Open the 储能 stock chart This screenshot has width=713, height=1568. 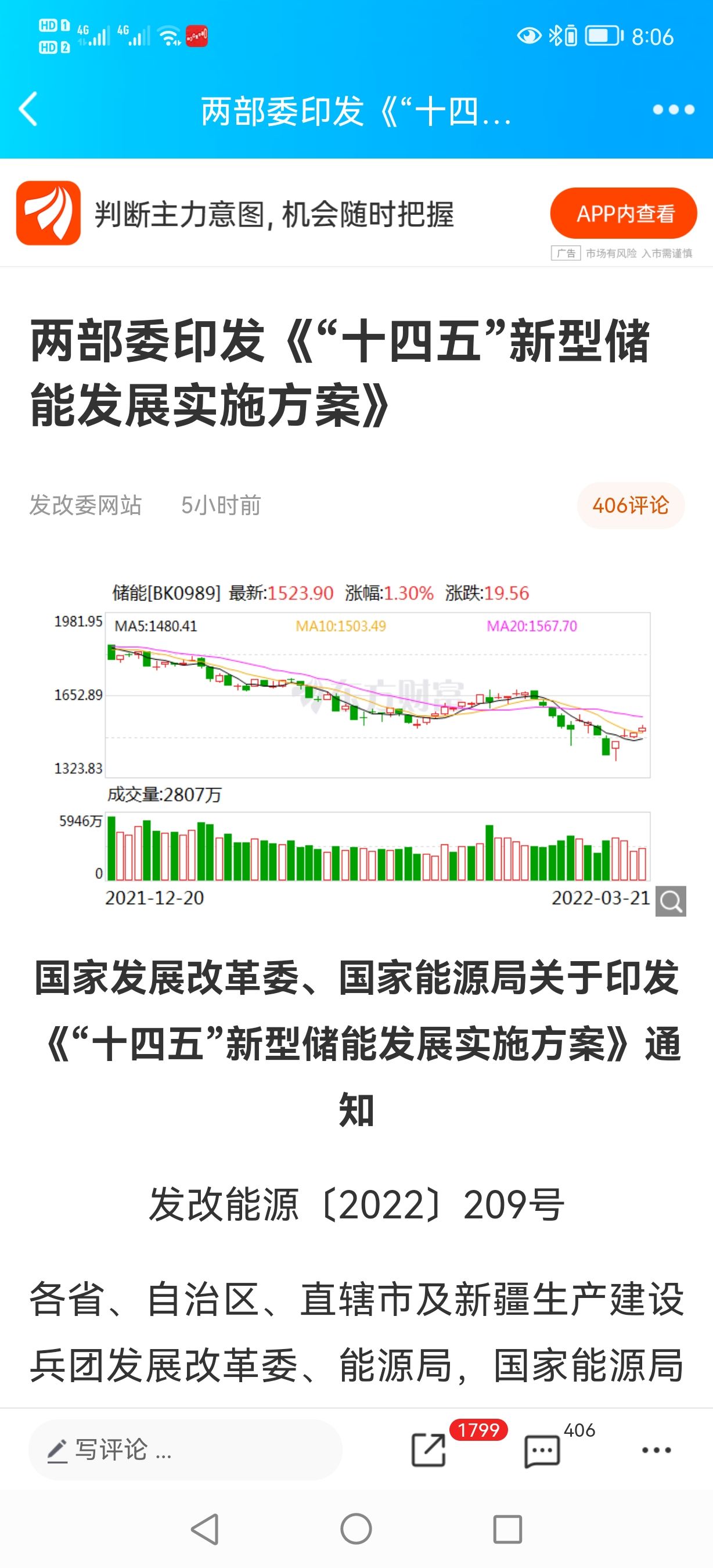[x=365, y=746]
